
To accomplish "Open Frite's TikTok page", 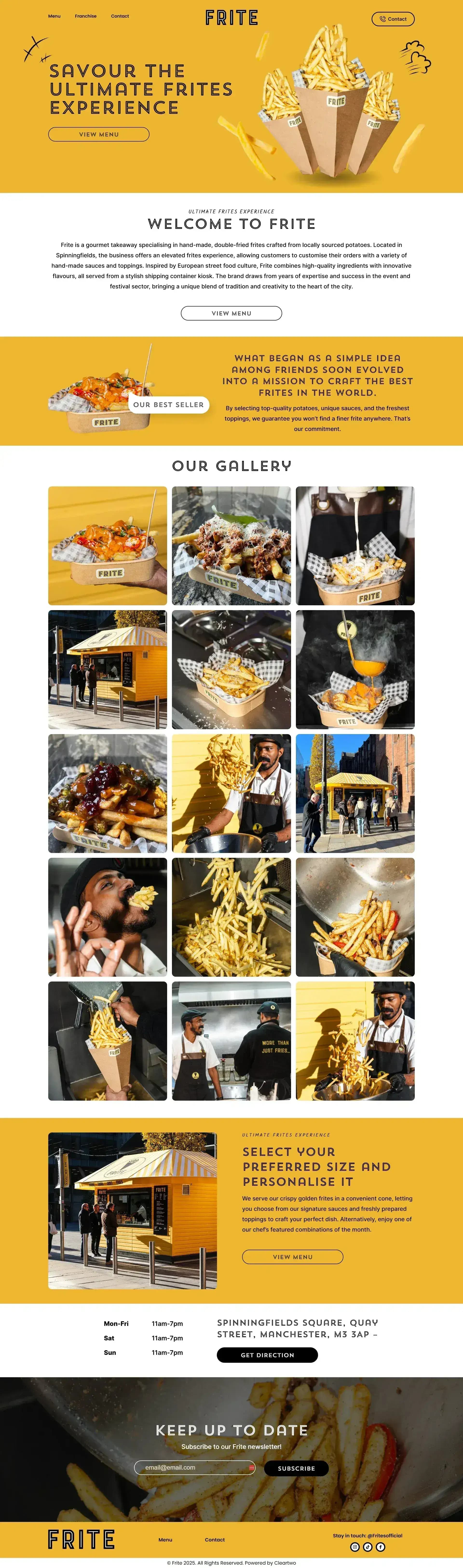I will [368, 1547].
